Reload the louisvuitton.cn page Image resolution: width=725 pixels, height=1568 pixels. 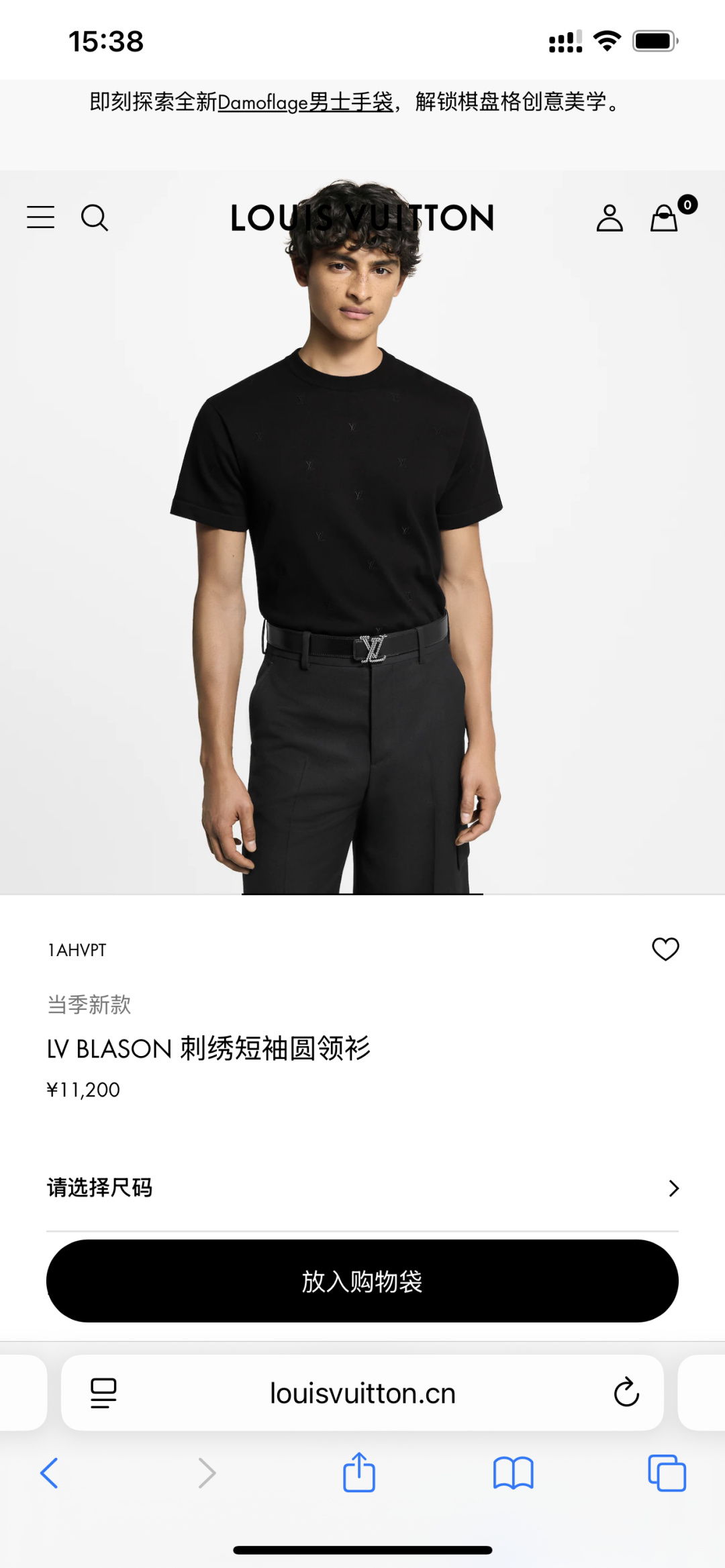click(x=626, y=1393)
